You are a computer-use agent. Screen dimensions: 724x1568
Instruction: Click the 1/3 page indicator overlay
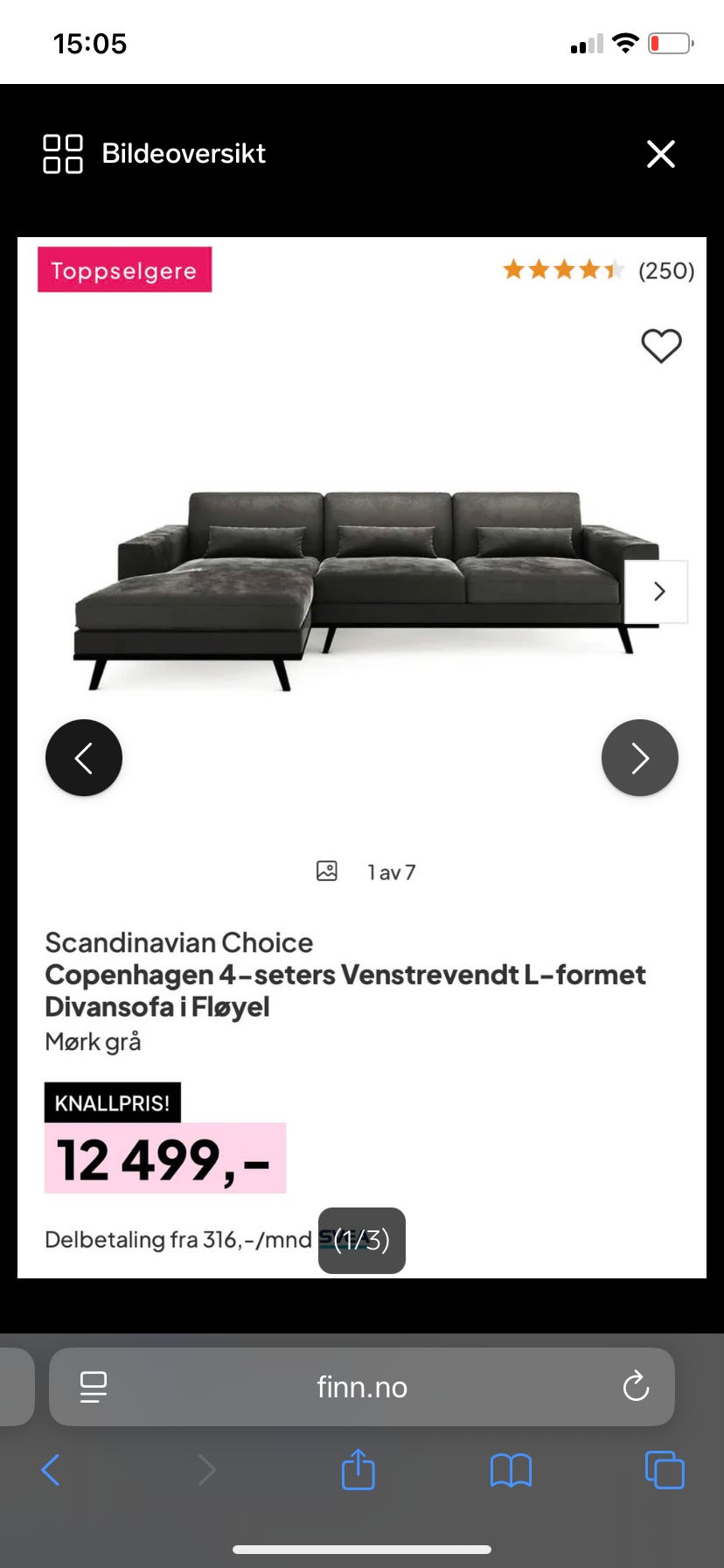362,1240
